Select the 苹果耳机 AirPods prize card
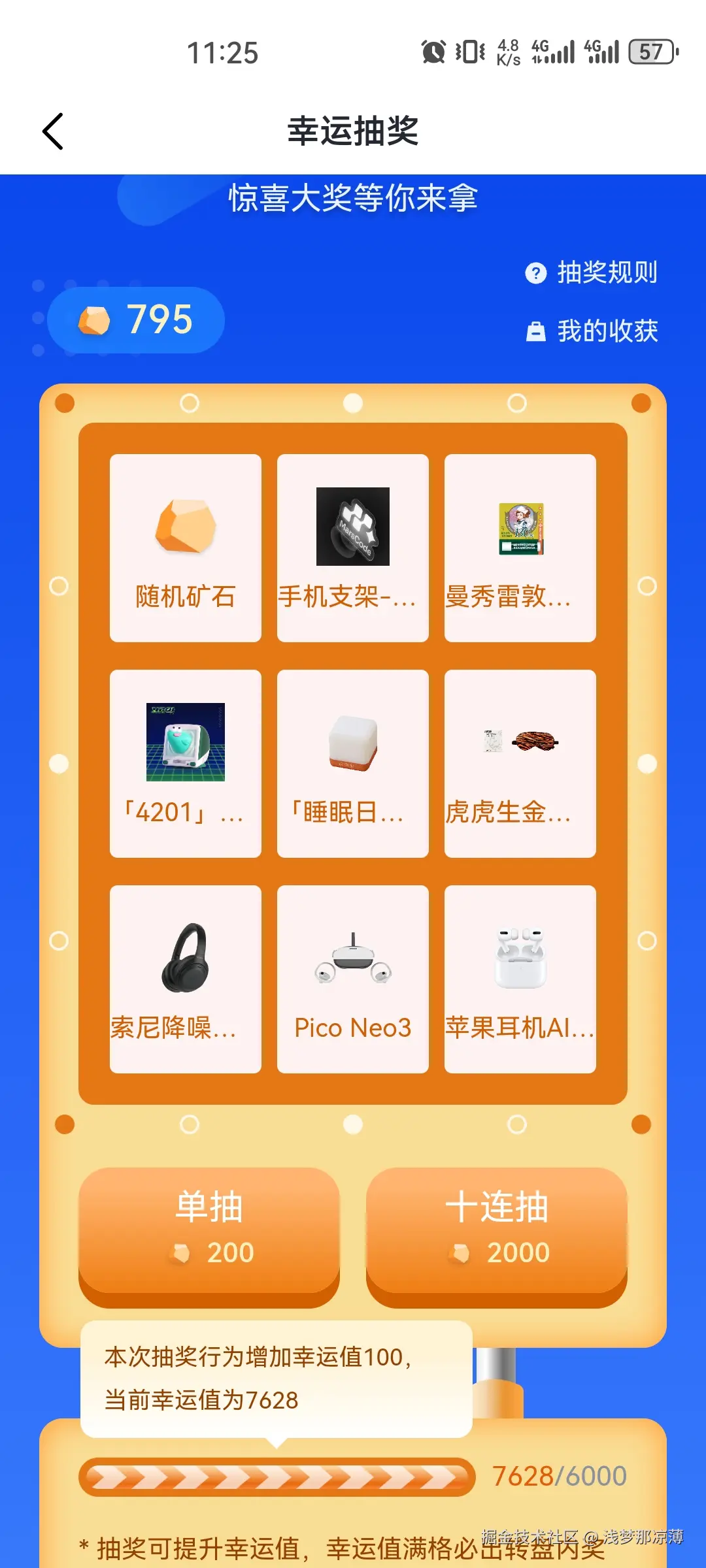Viewport: 706px width, 1568px height. [x=520, y=978]
